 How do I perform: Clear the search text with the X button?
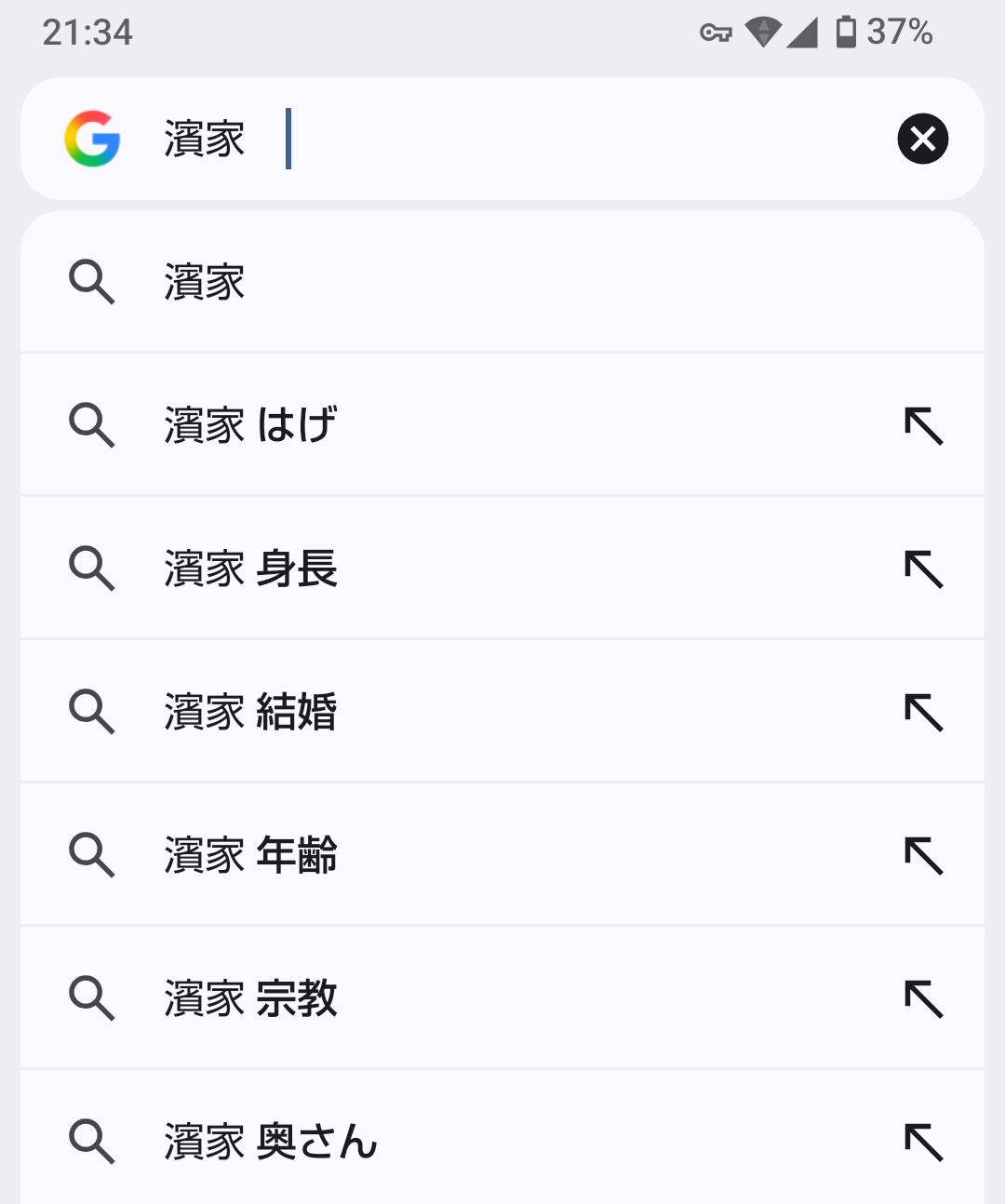click(x=922, y=140)
